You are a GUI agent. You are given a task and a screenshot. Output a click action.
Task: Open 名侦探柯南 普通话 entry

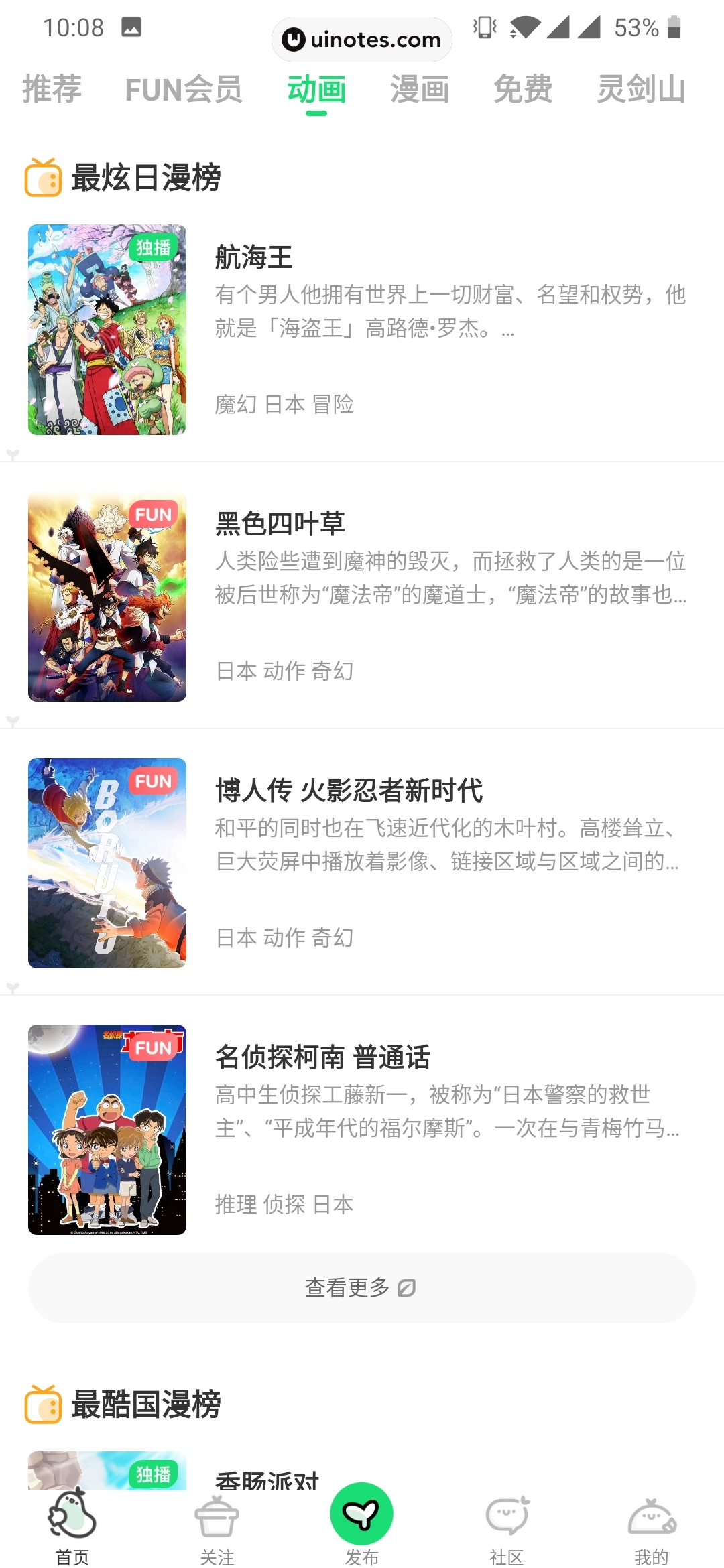coord(322,1057)
